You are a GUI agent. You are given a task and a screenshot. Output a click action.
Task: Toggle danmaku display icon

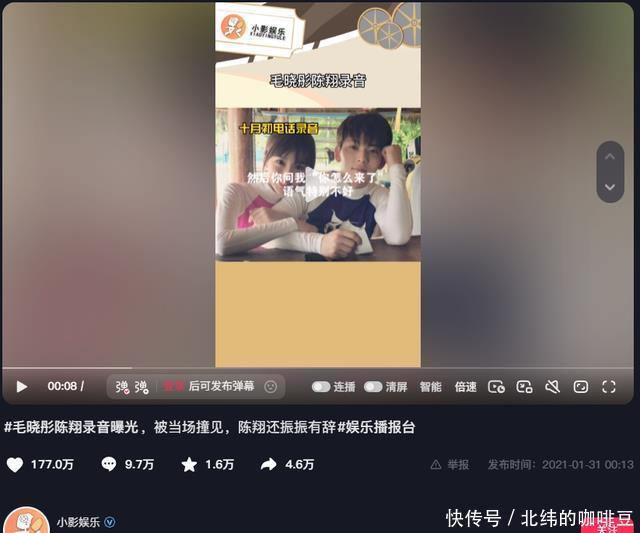click(x=122, y=386)
